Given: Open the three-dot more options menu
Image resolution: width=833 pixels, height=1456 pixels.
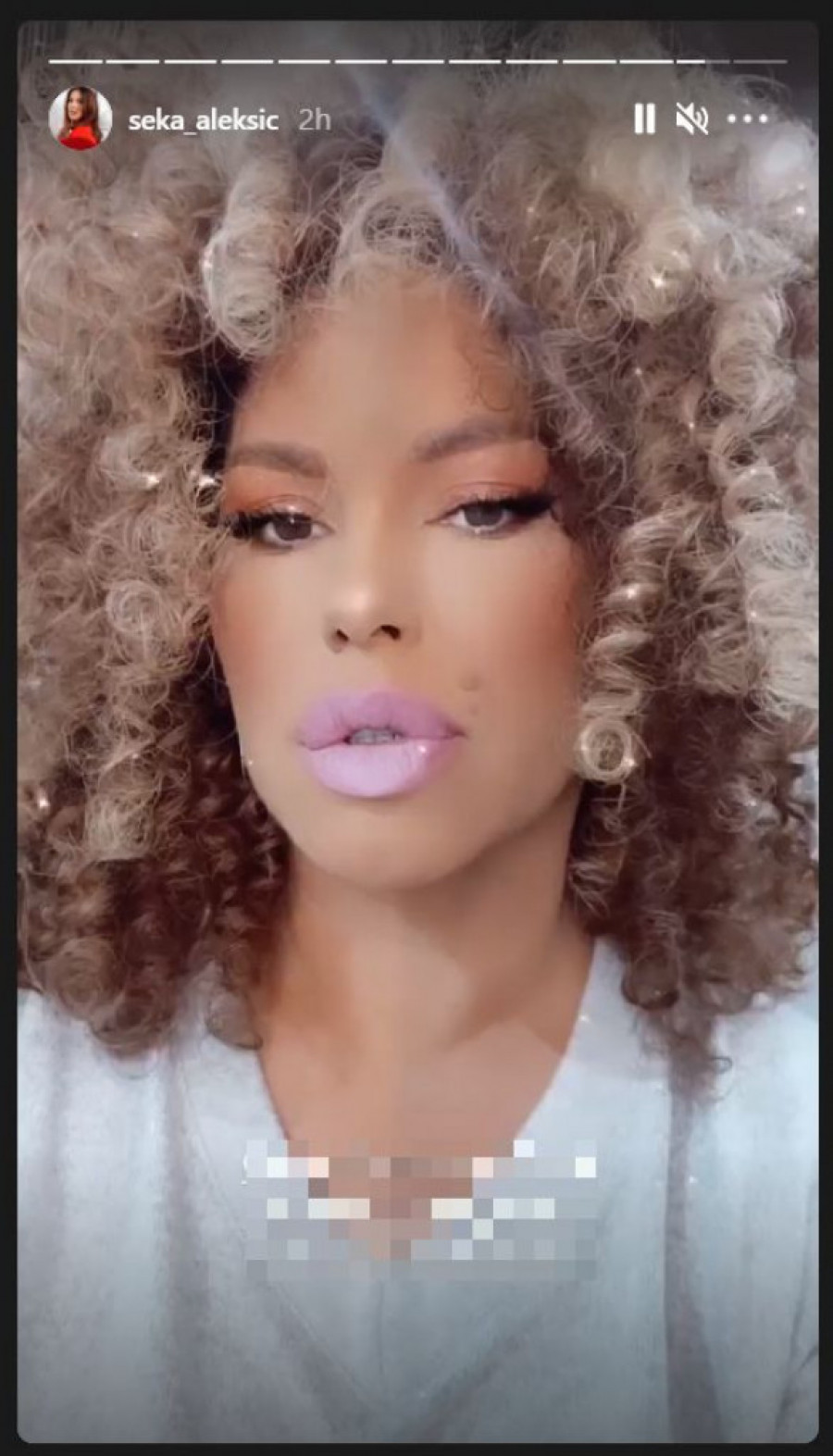Looking at the screenshot, I should pyautogui.click(x=748, y=119).
